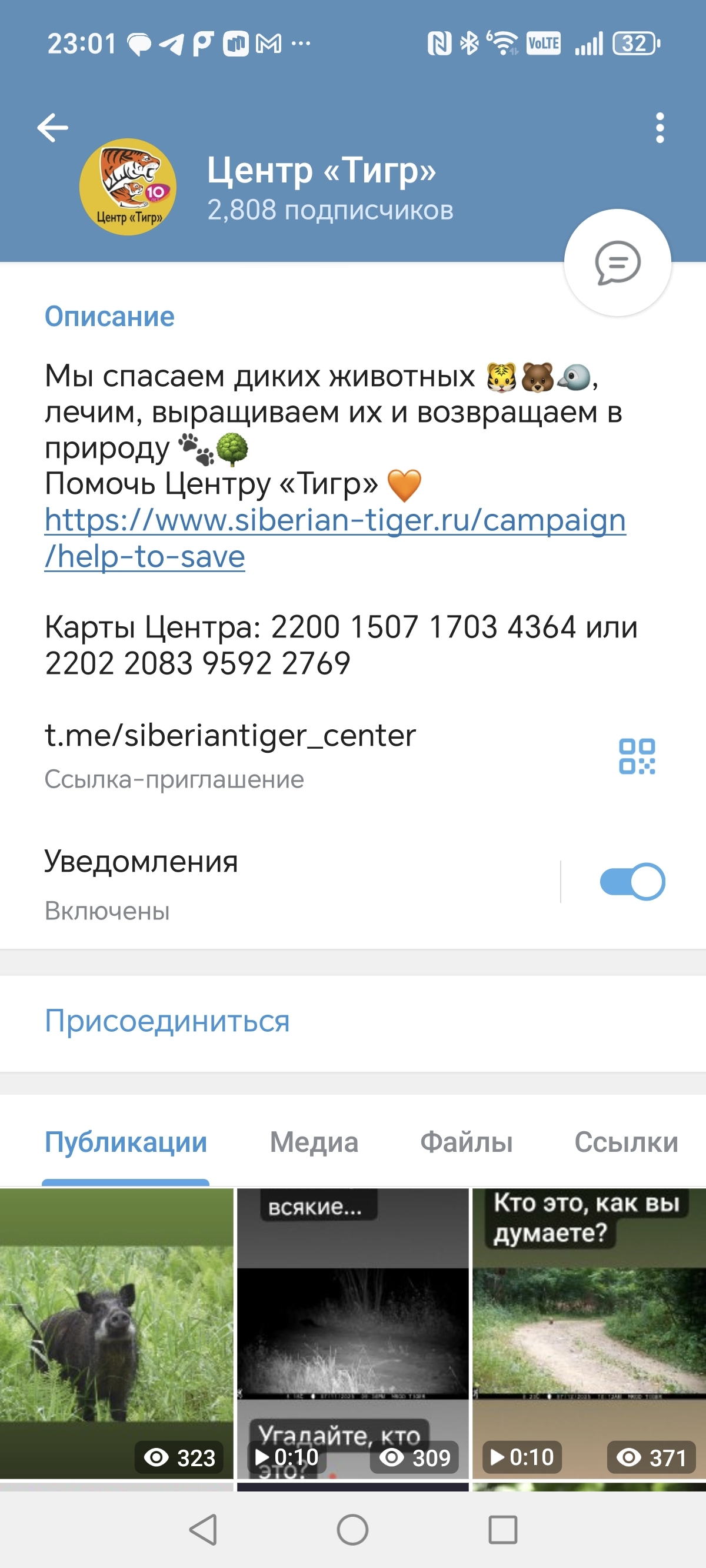Select the Публикации tab

tap(126, 1142)
